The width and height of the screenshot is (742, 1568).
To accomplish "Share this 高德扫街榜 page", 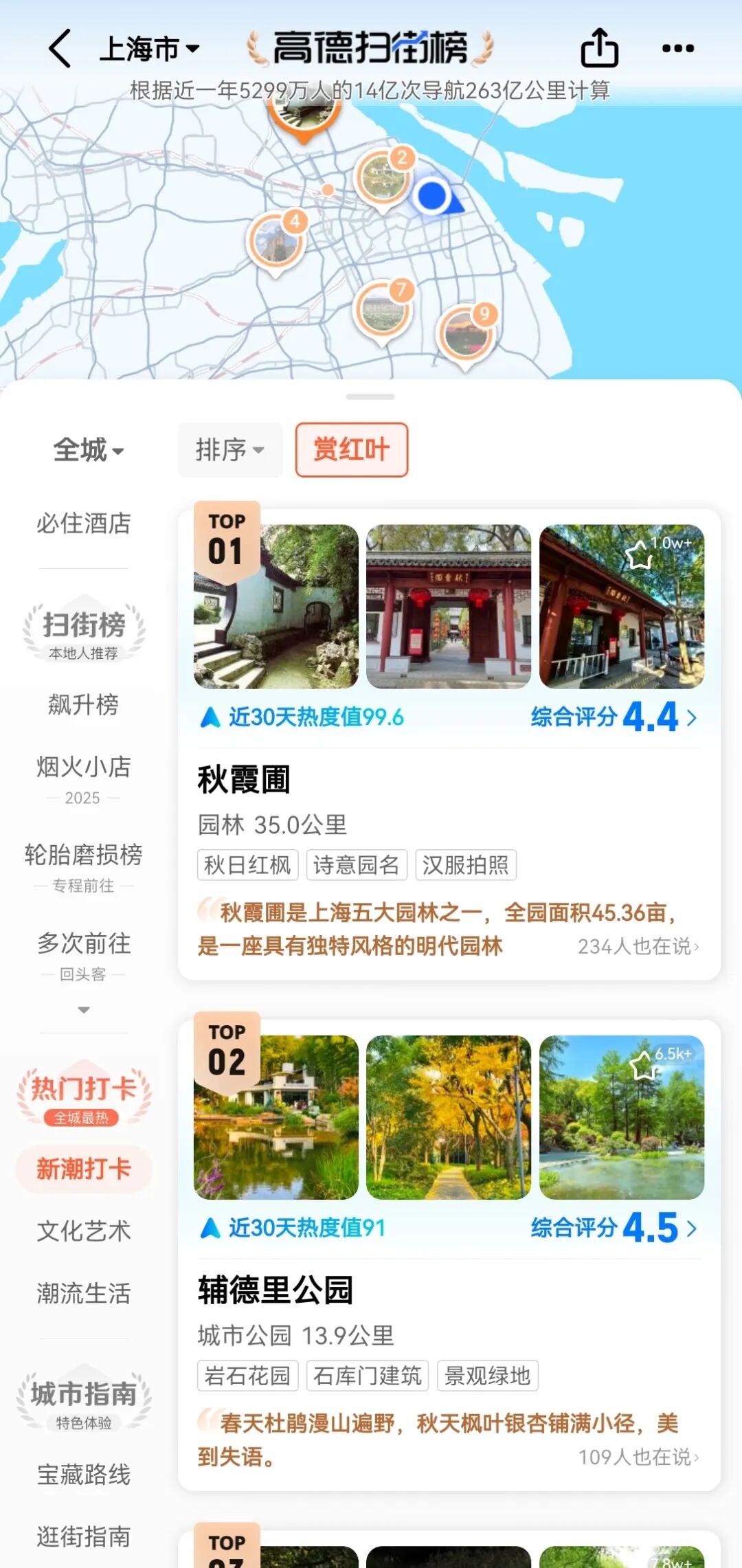I will pyautogui.click(x=599, y=48).
